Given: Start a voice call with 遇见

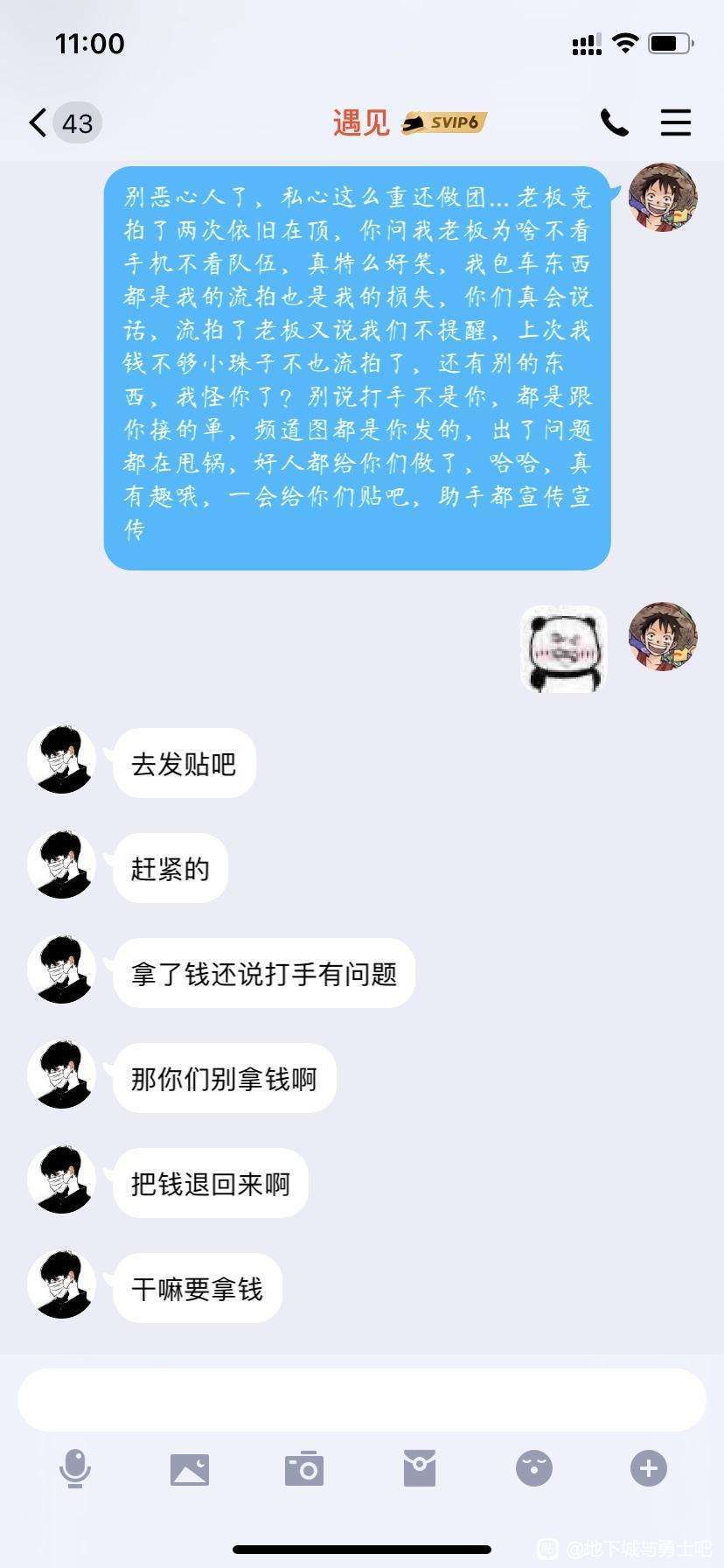Looking at the screenshot, I should click(614, 122).
